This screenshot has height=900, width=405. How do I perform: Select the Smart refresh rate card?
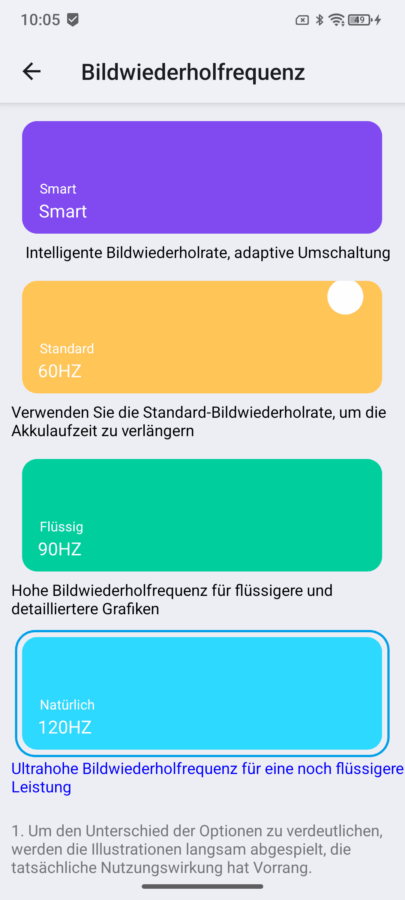pos(202,177)
